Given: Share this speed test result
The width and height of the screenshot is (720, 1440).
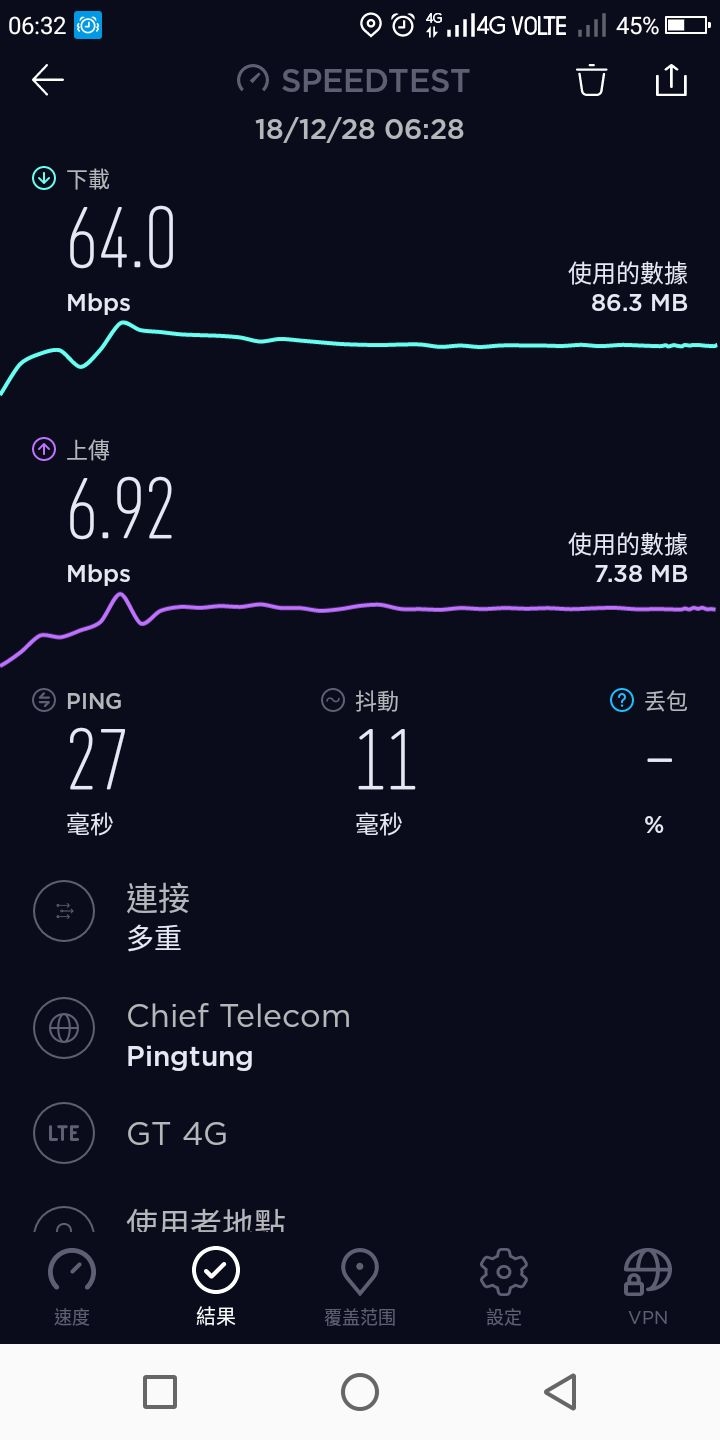Looking at the screenshot, I should pyautogui.click(x=671, y=80).
